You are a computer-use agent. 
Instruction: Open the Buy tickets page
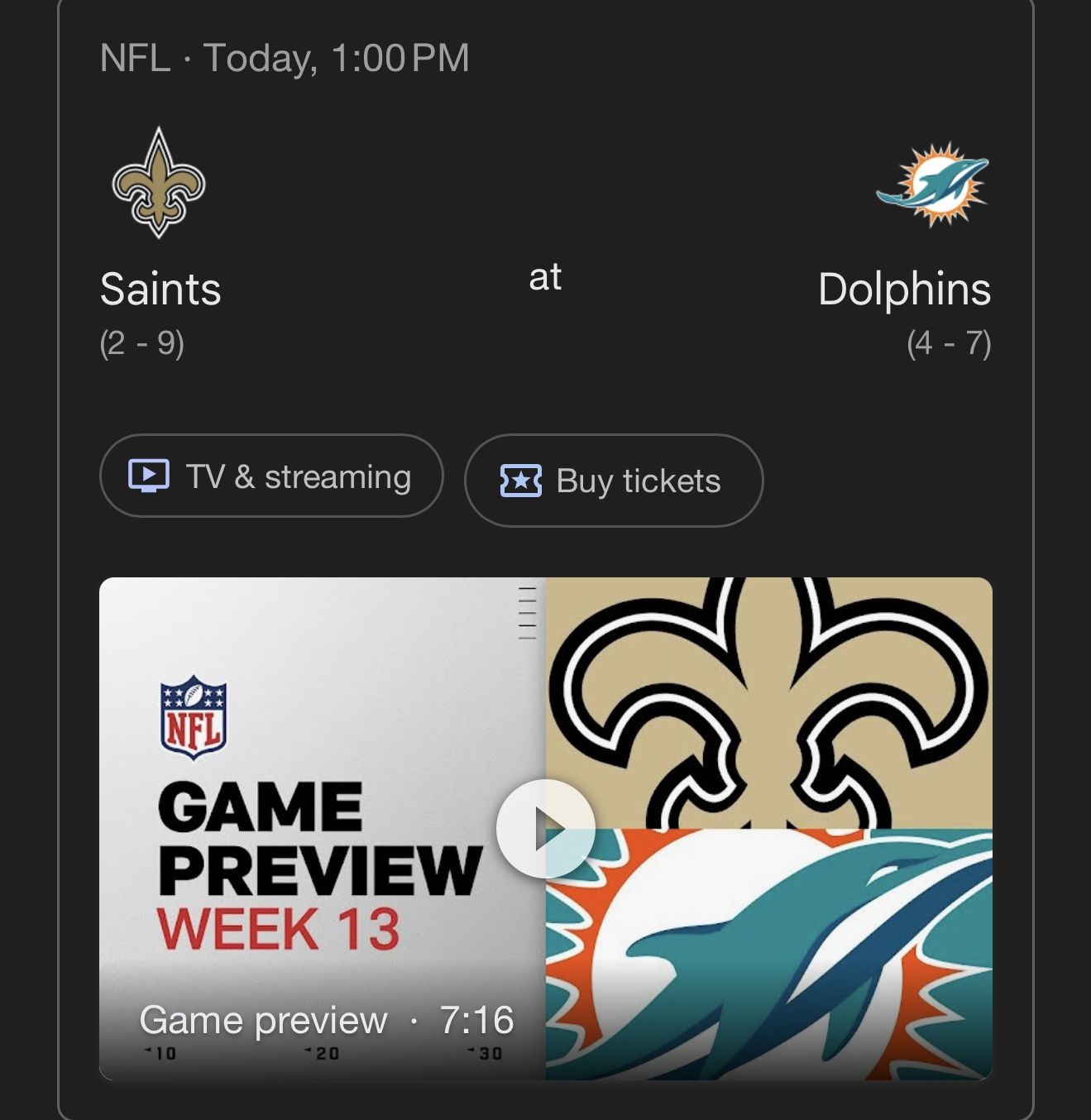tap(614, 480)
